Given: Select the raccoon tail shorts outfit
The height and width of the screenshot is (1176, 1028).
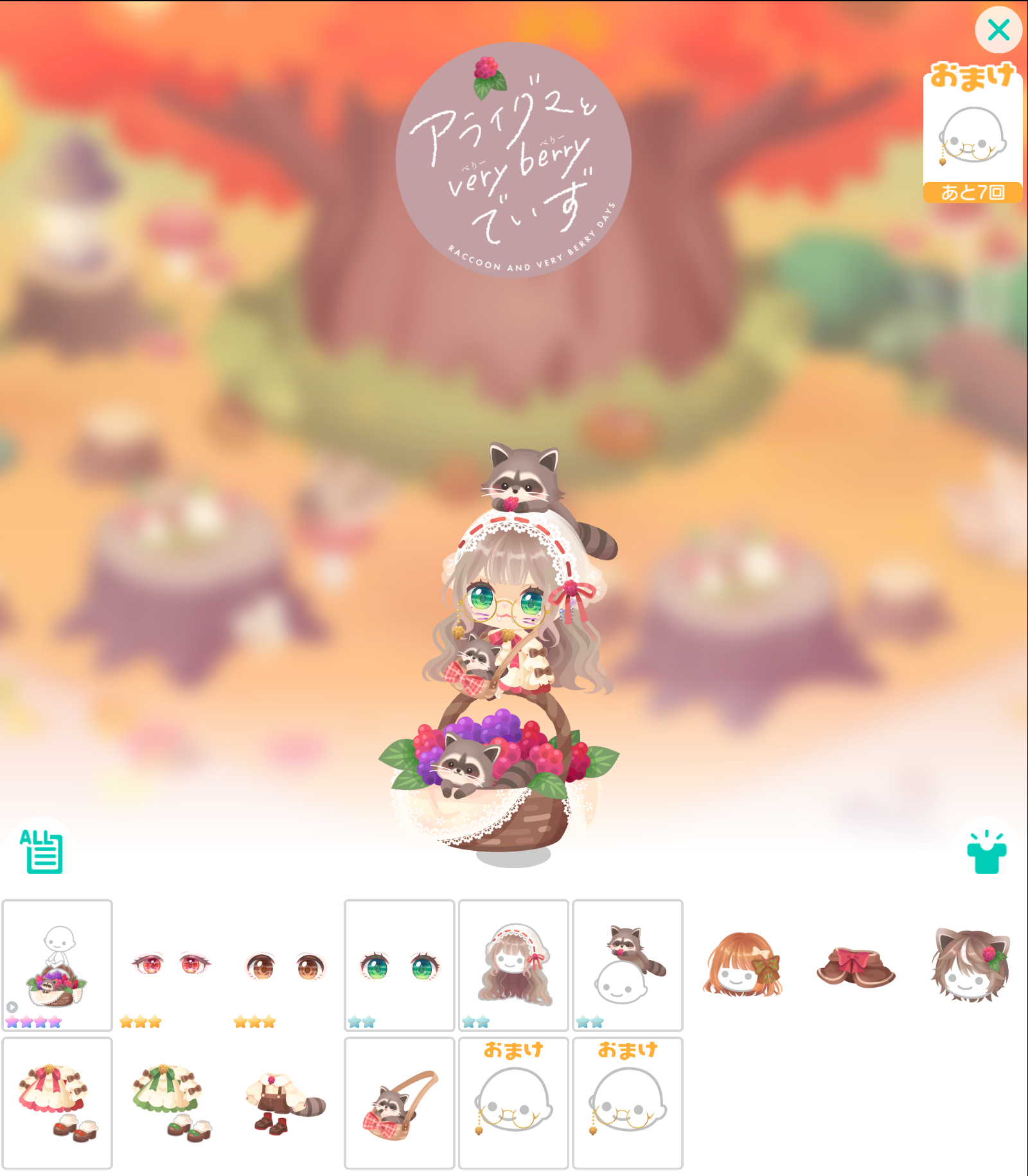Looking at the screenshot, I should 285,1103.
